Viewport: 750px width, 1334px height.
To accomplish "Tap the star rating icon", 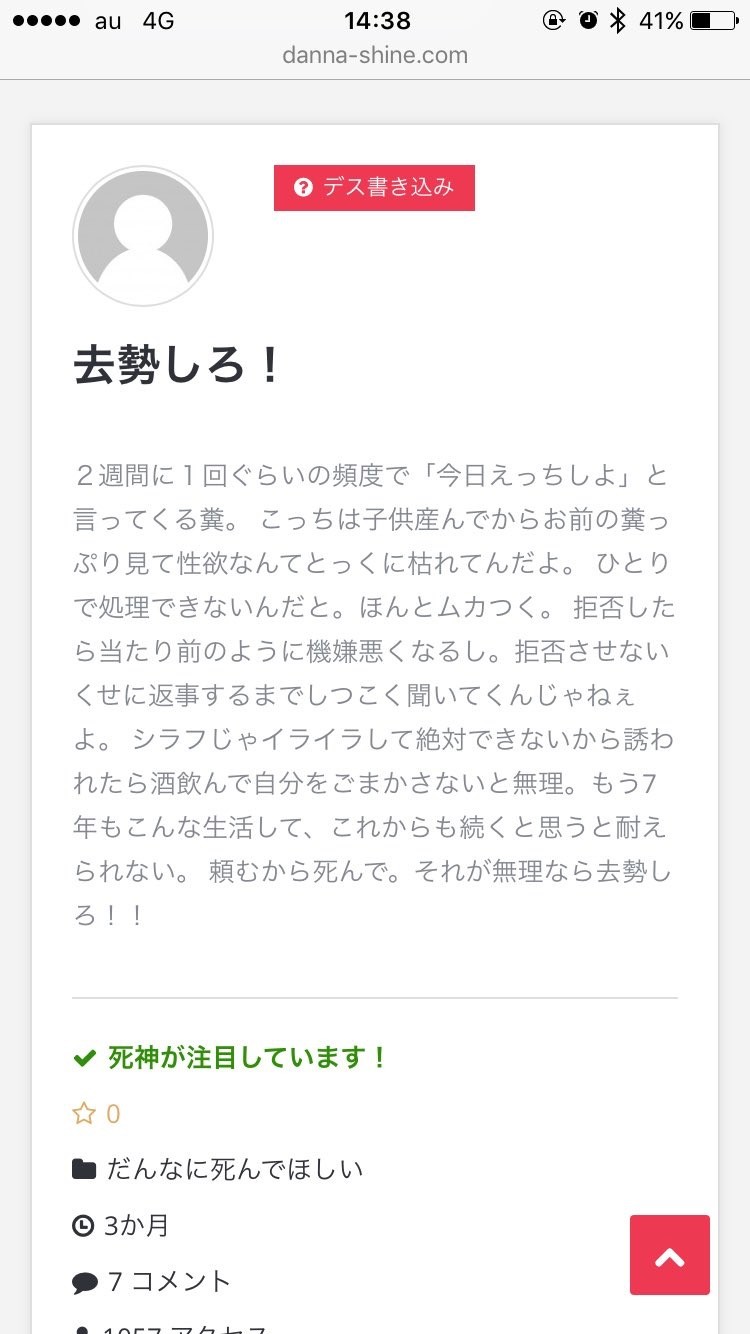I will pos(84,1114).
